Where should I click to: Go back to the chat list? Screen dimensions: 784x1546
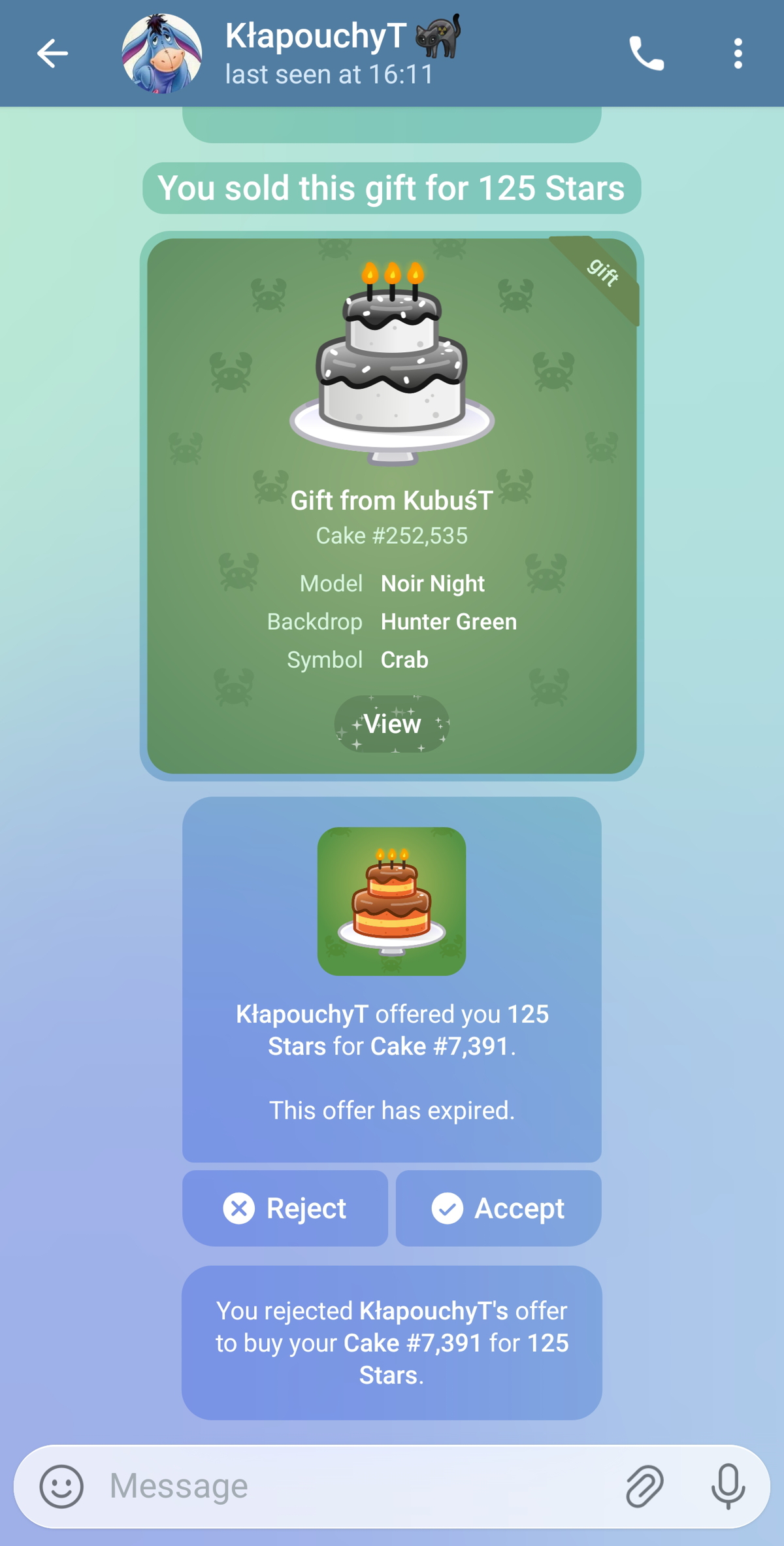(x=52, y=54)
